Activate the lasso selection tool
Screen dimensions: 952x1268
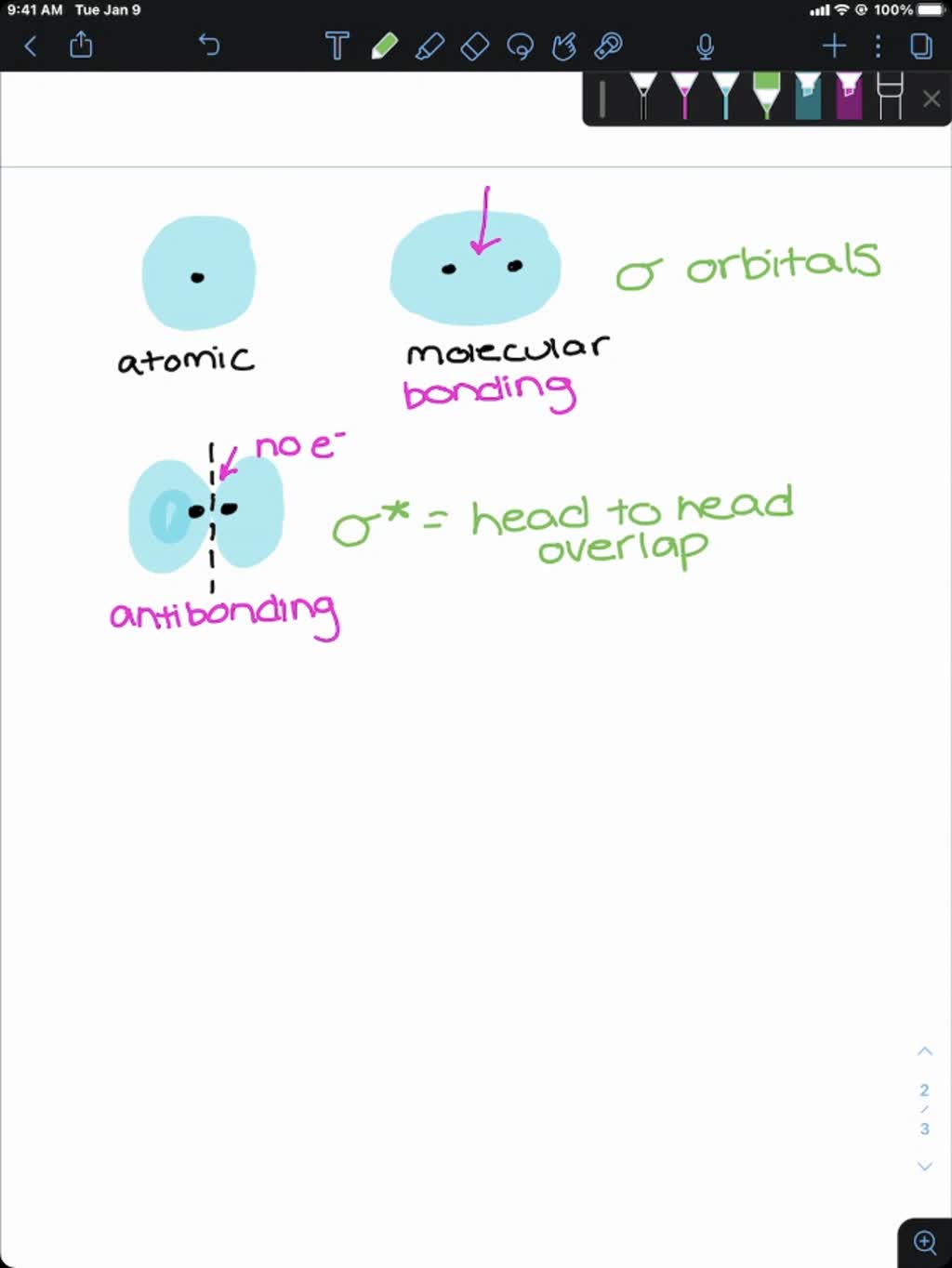coord(520,46)
